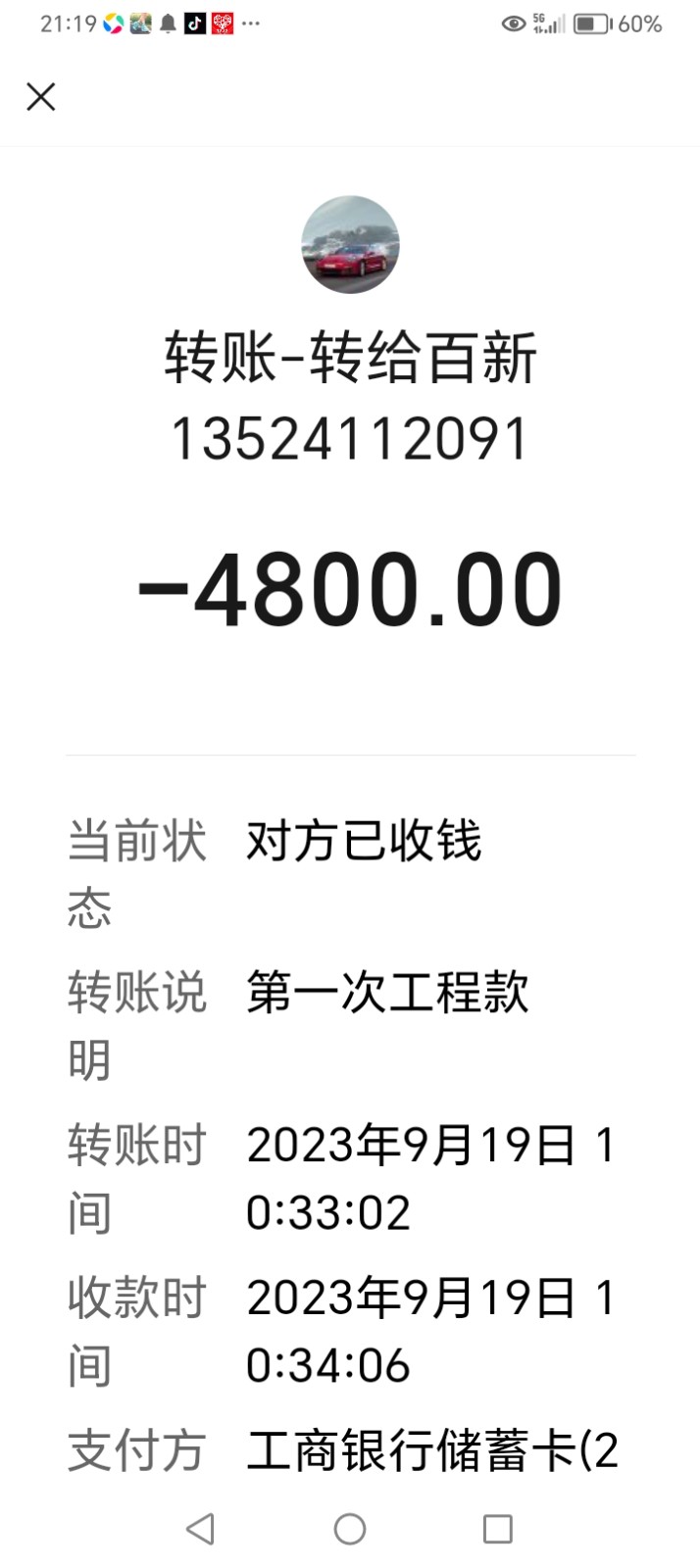
Task: Close the transfer details page
Action: [x=41, y=97]
